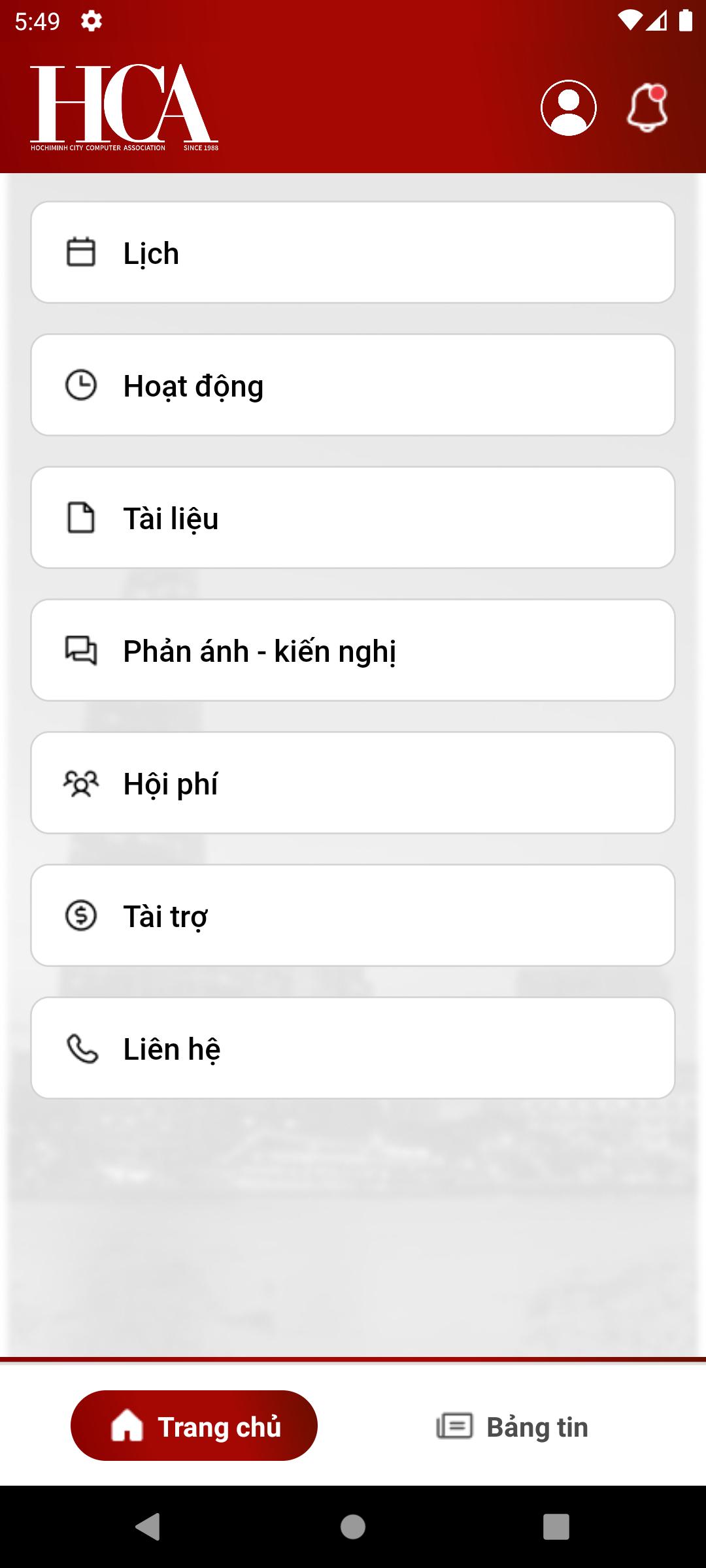
Task: Switch to the Trang chủ tab
Action: click(x=194, y=1426)
